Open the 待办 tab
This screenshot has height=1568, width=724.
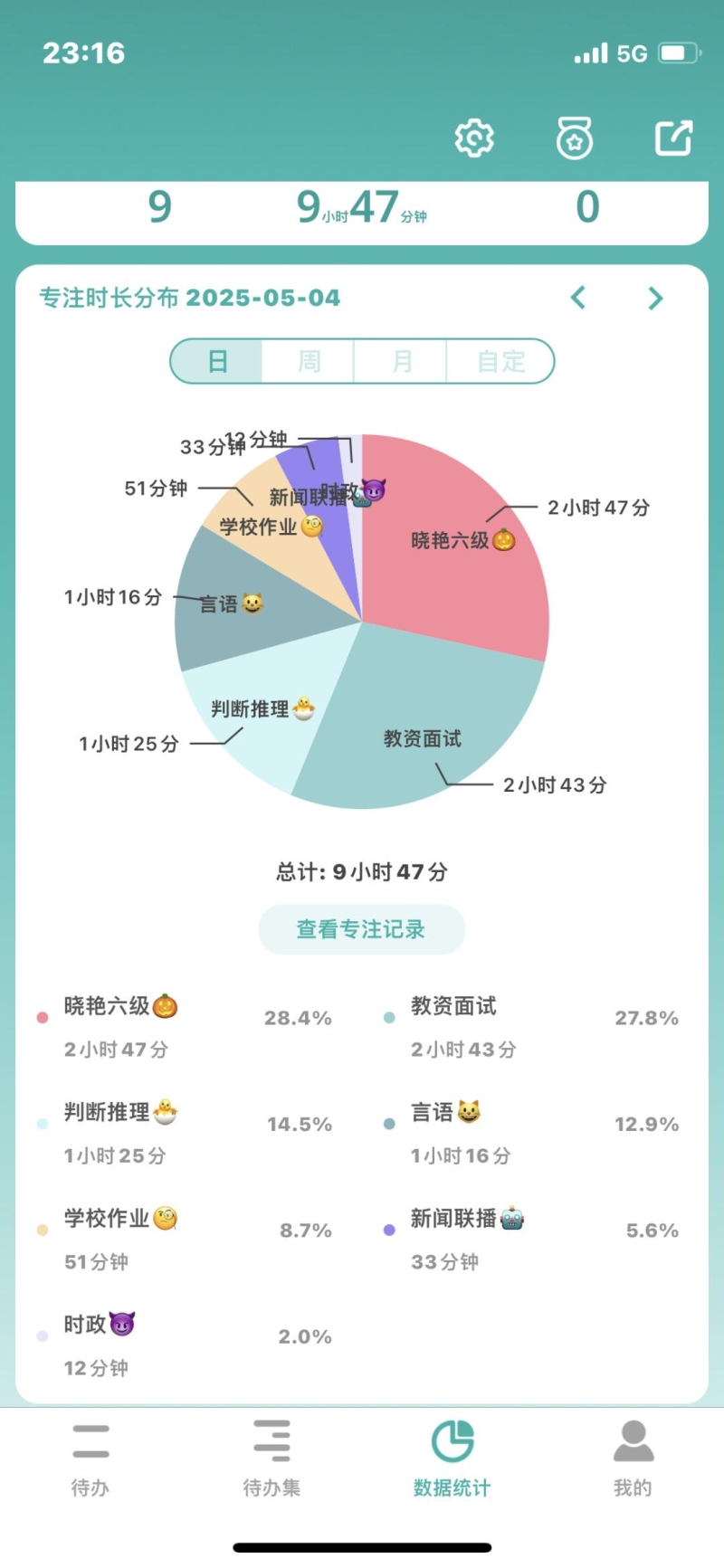(x=90, y=1459)
